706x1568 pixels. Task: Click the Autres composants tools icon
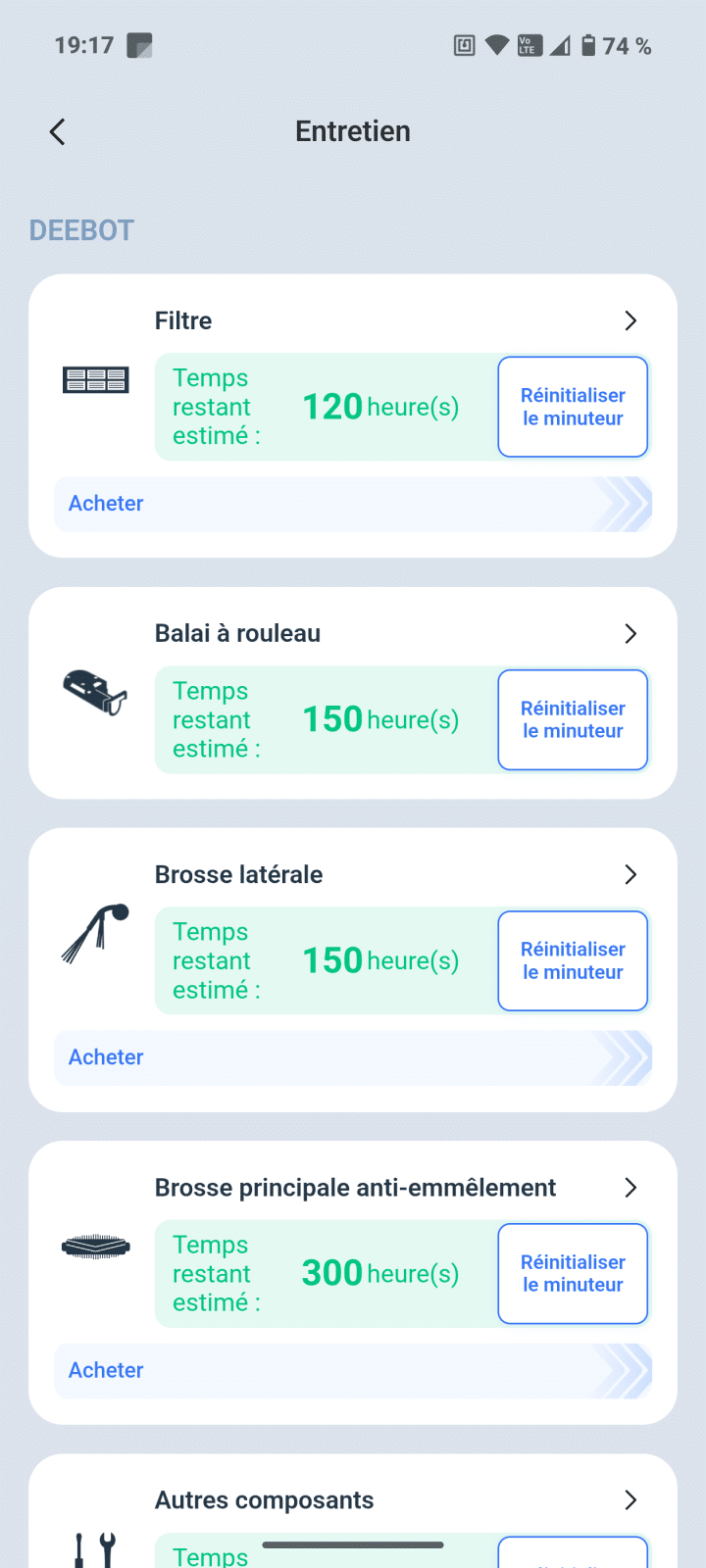click(95, 1550)
